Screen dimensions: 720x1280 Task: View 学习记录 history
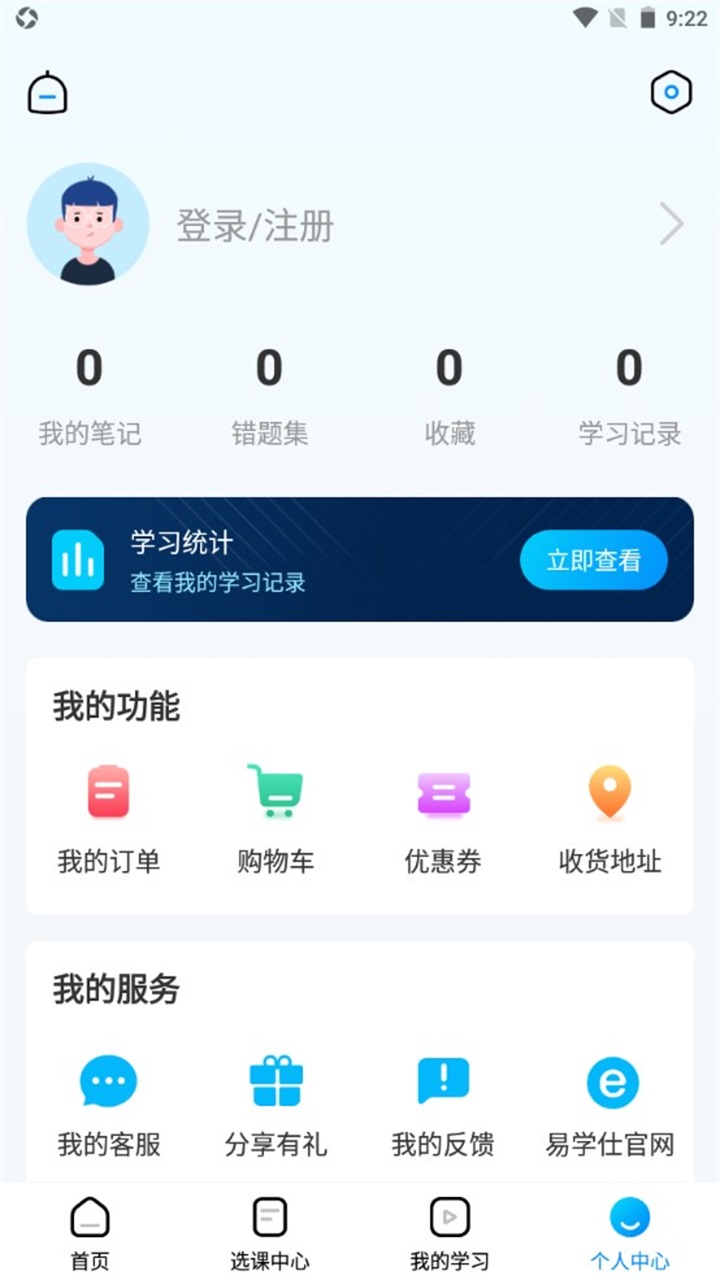click(x=629, y=395)
